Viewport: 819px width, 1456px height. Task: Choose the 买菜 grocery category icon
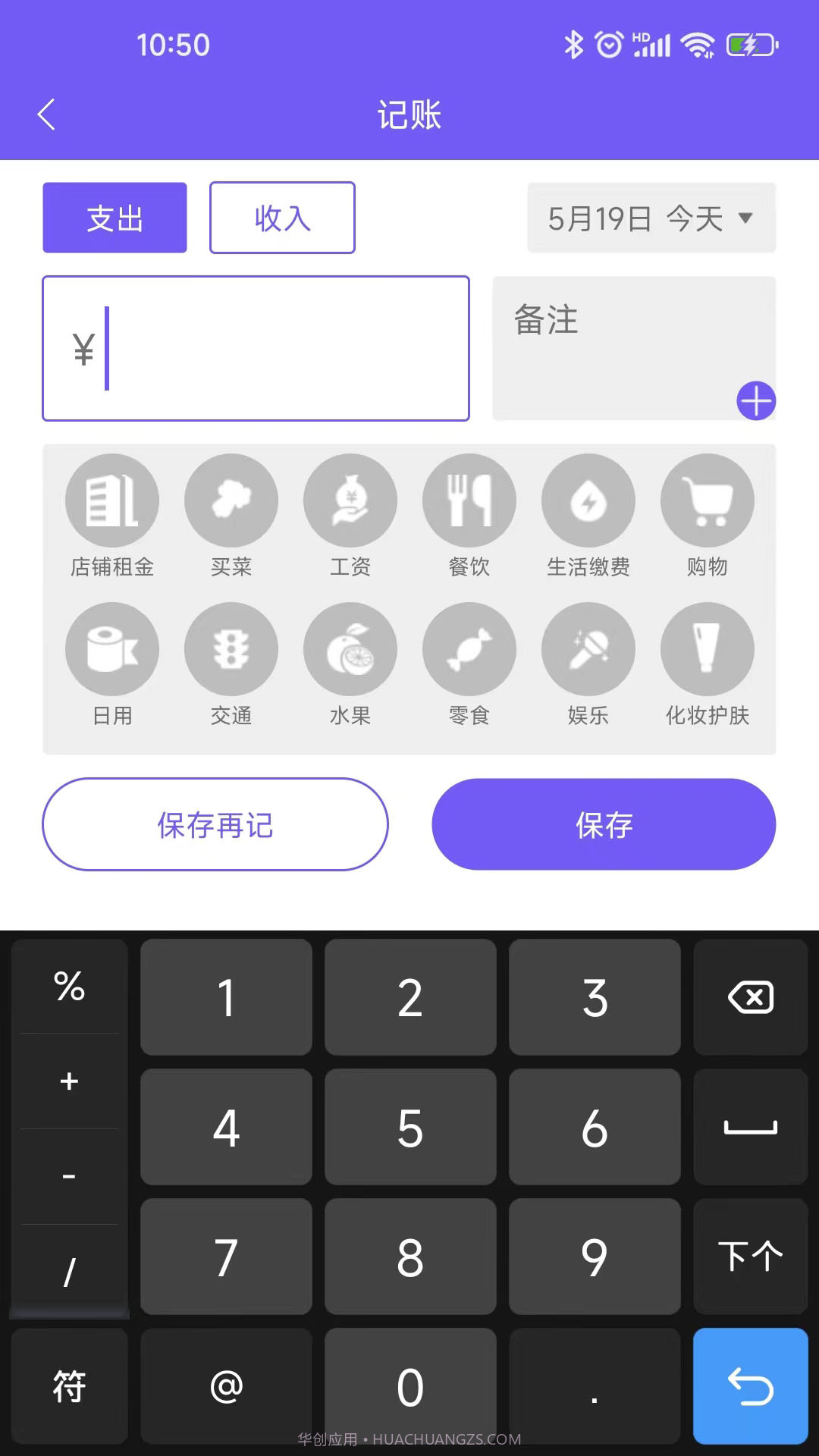coord(231,500)
